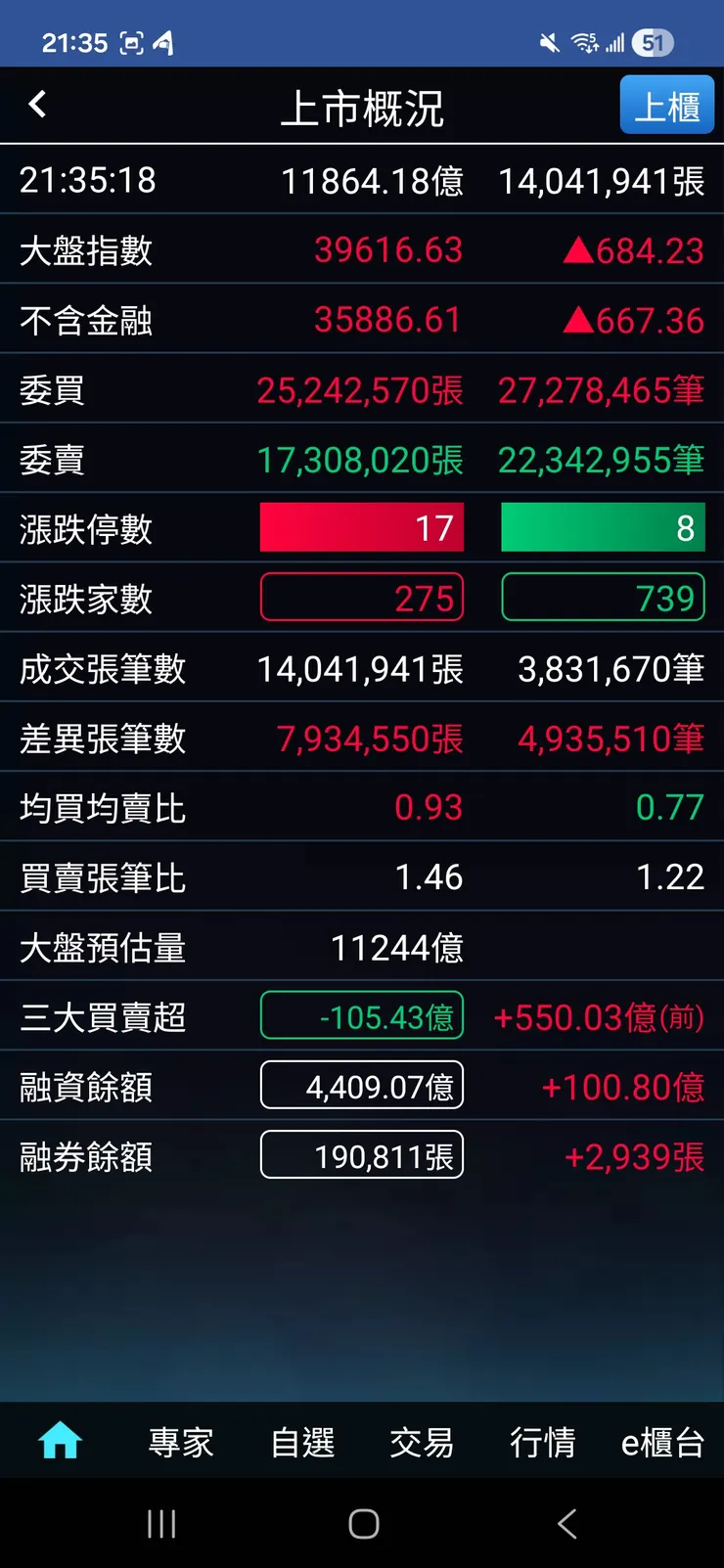
Task: Tap the Wi-Fi signal icon
Action: click(x=583, y=42)
